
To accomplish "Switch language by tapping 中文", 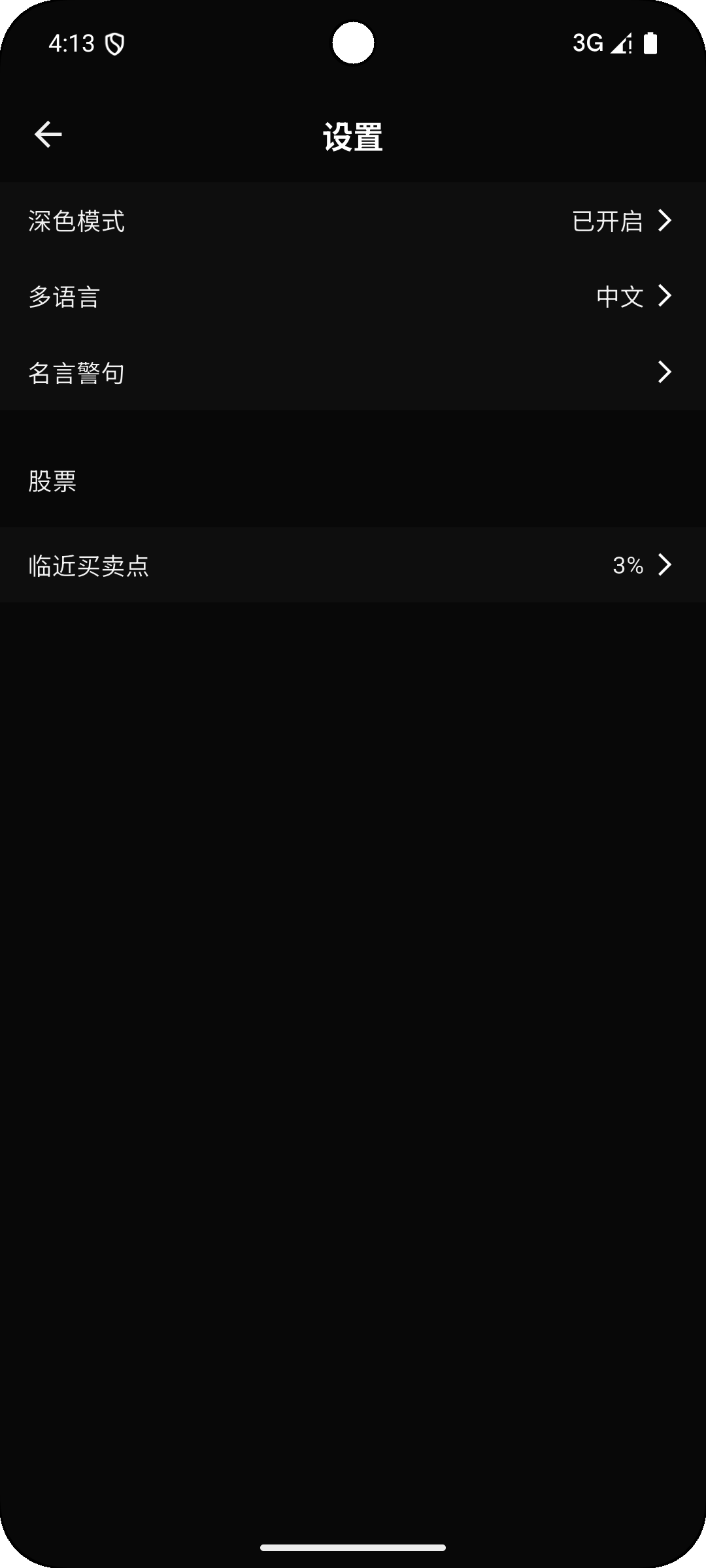I will (x=619, y=297).
